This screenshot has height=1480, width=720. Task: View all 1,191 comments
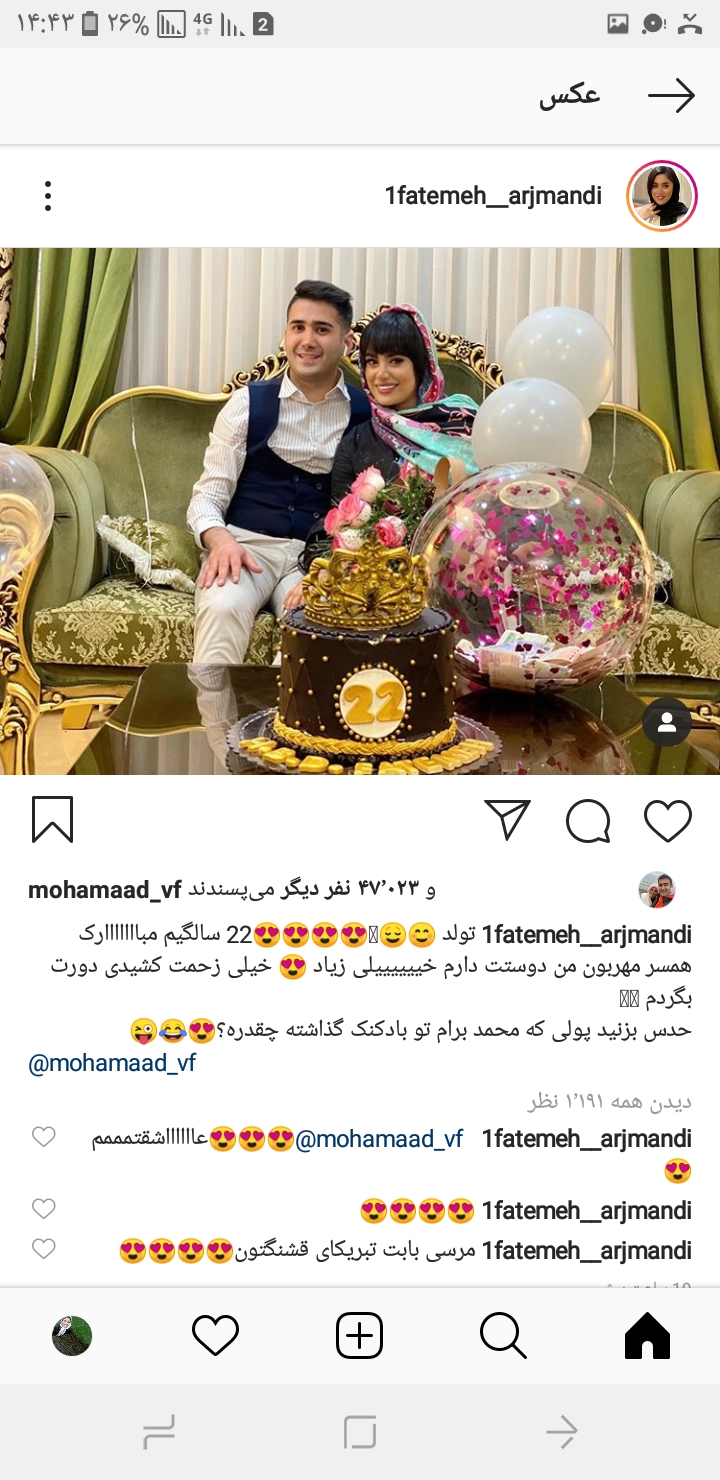[610, 1102]
